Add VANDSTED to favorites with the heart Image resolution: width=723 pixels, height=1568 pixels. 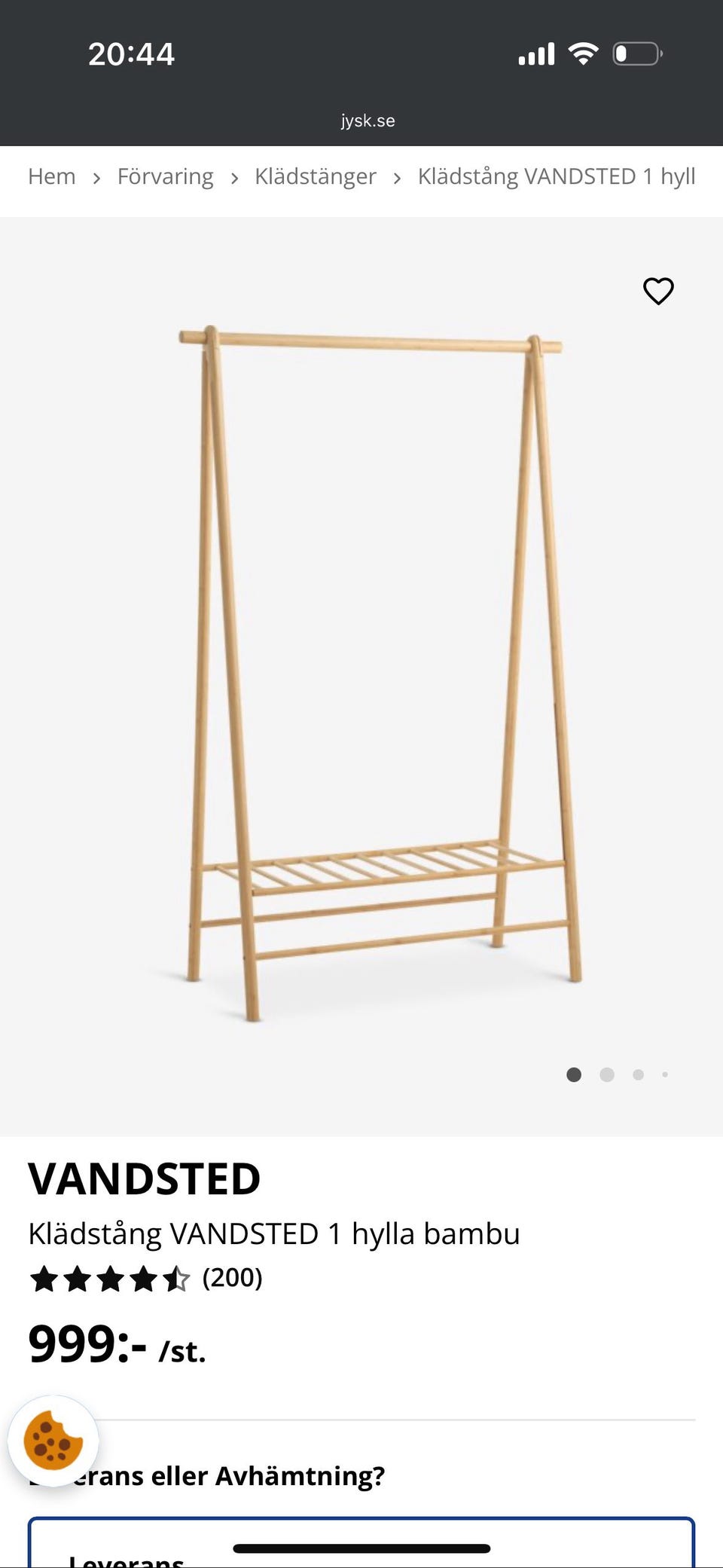(658, 291)
